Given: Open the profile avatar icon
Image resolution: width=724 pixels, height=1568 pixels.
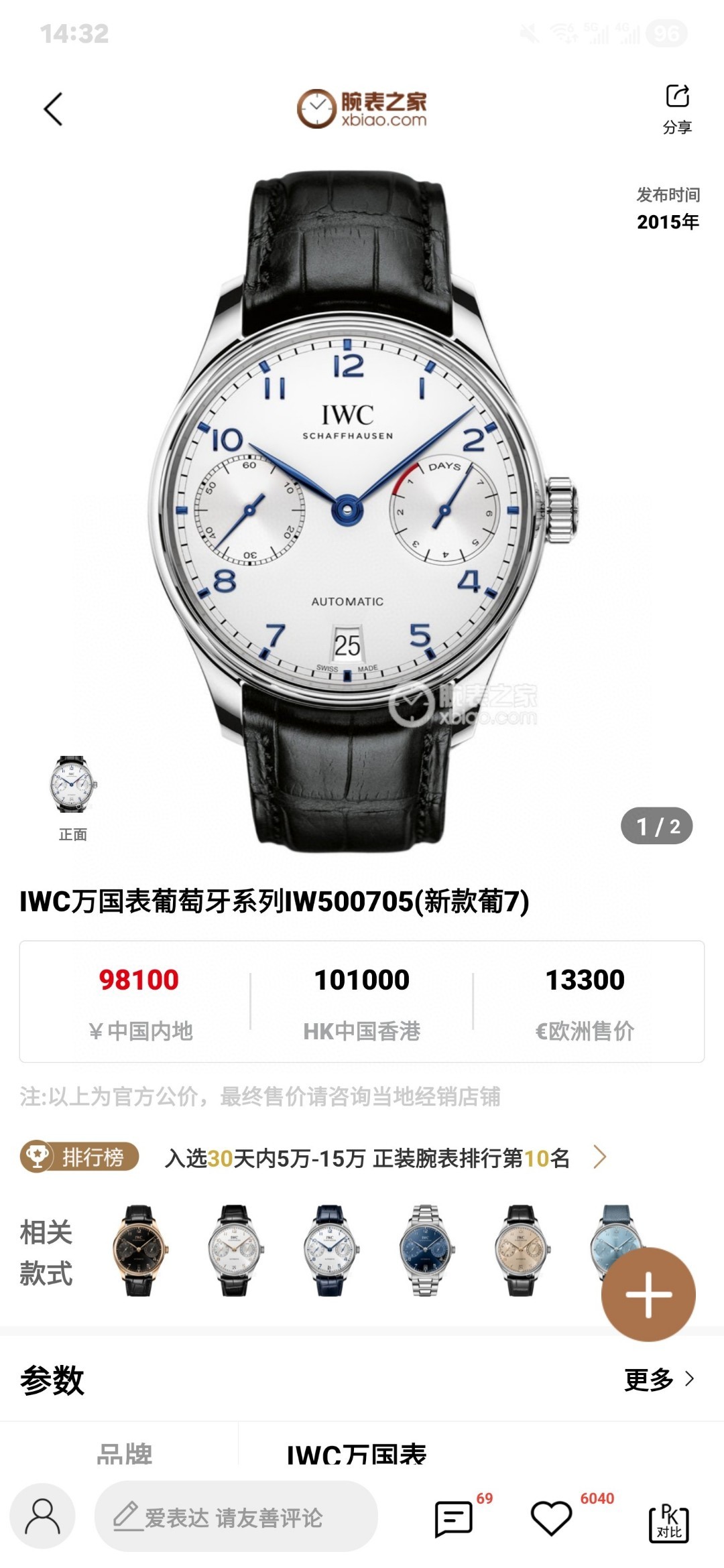Looking at the screenshot, I should tap(42, 1518).
